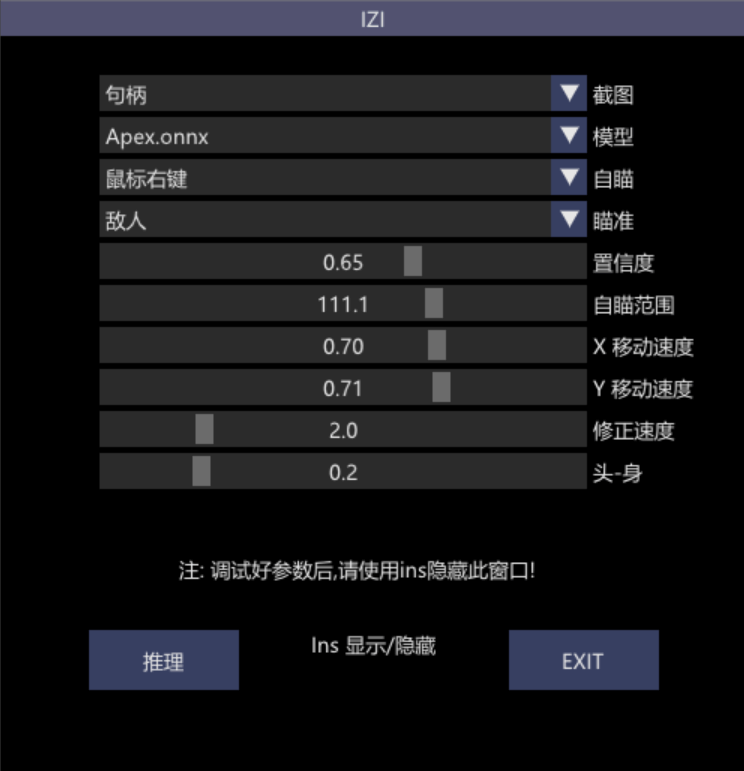Open the 模型 dropdown showing Apex.onnx
Viewport: 744px width, 771px height.
click(569, 136)
